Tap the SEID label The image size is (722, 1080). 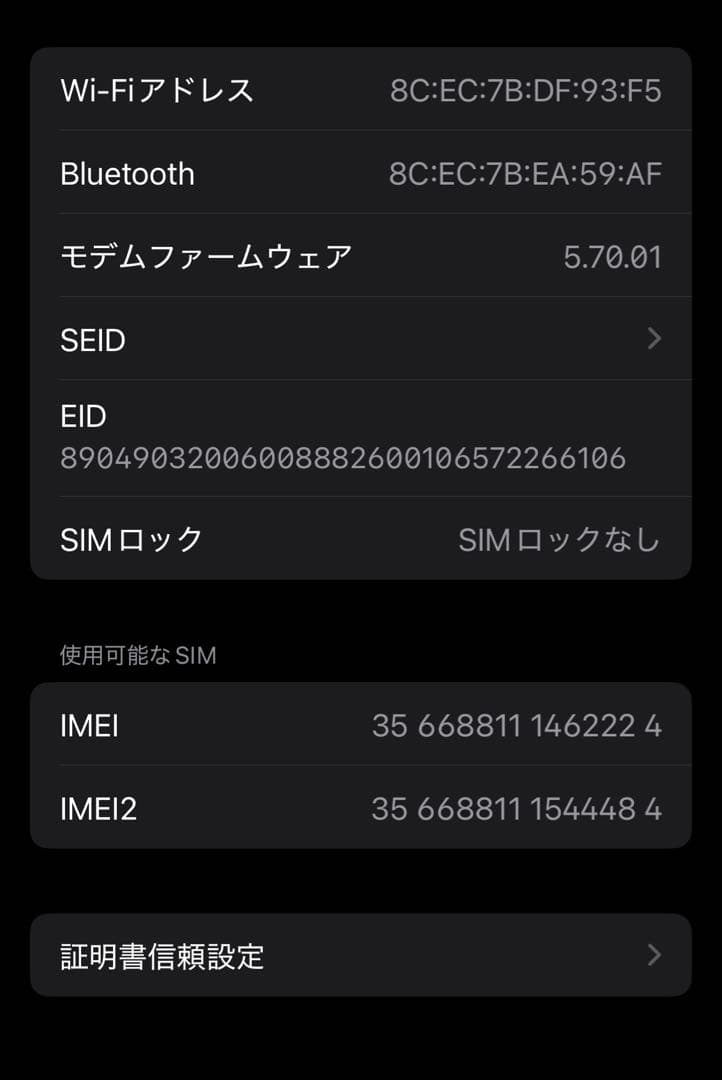coord(91,340)
